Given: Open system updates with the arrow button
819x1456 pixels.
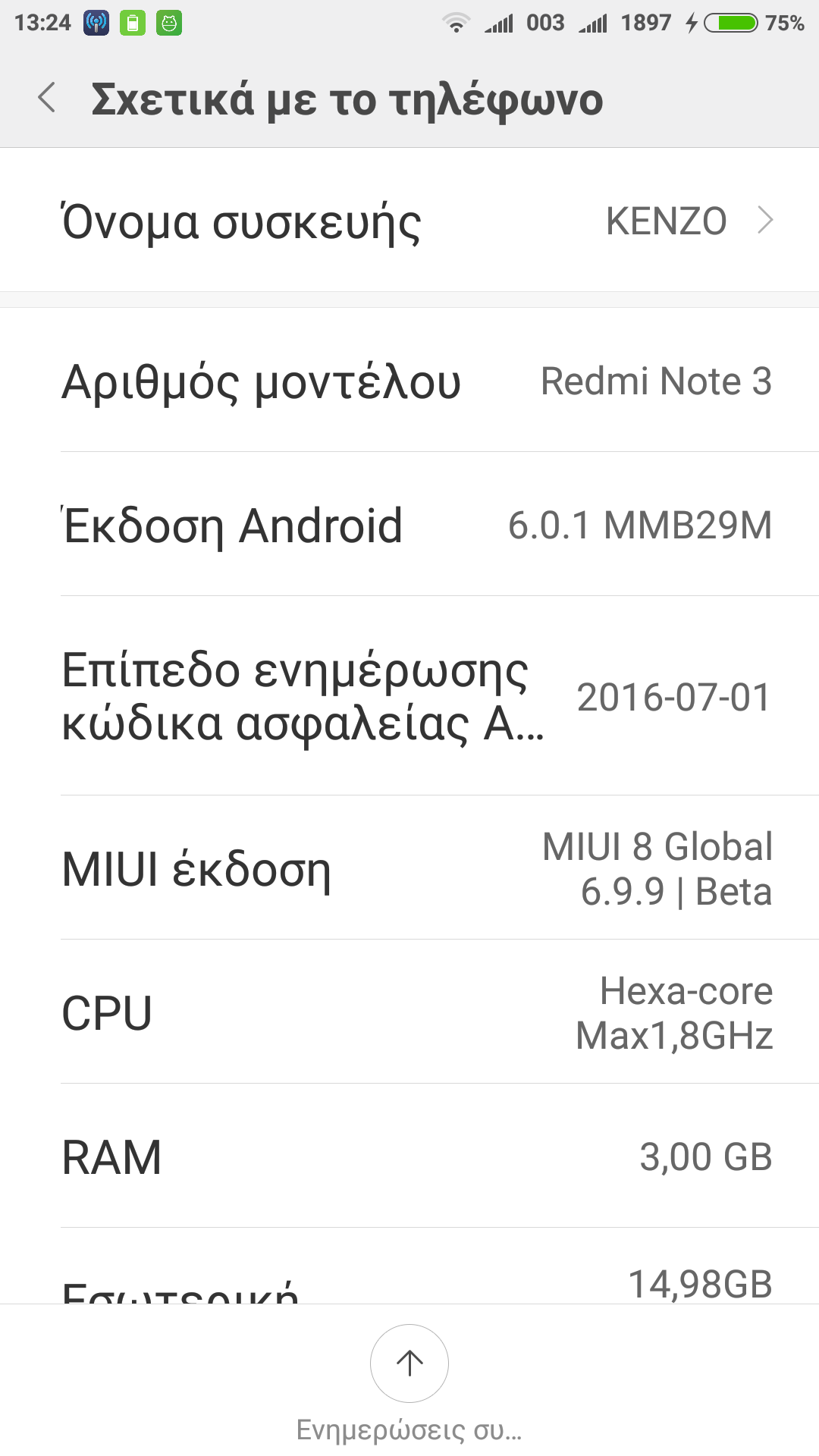Looking at the screenshot, I should pos(409,1363).
